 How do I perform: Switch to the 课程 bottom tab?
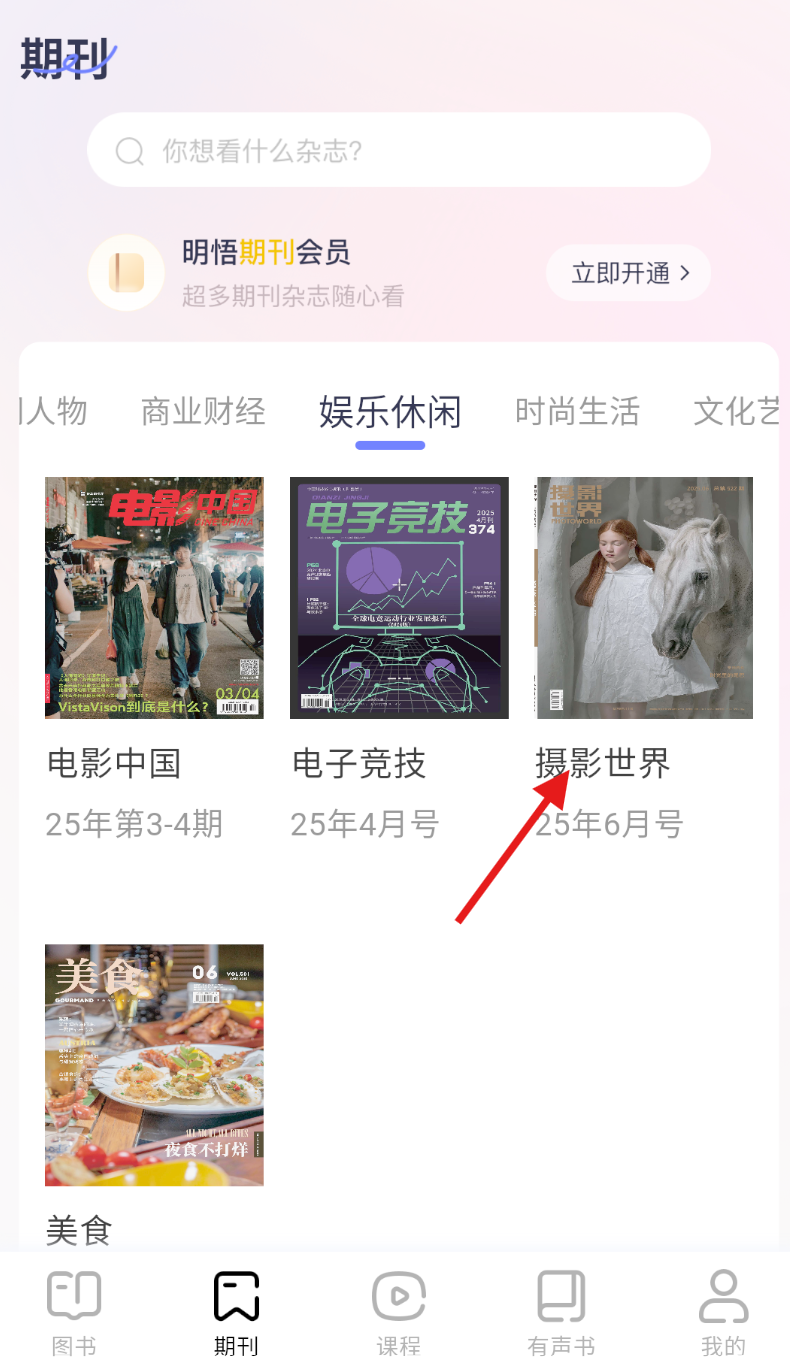pyautogui.click(x=398, y=1313)
